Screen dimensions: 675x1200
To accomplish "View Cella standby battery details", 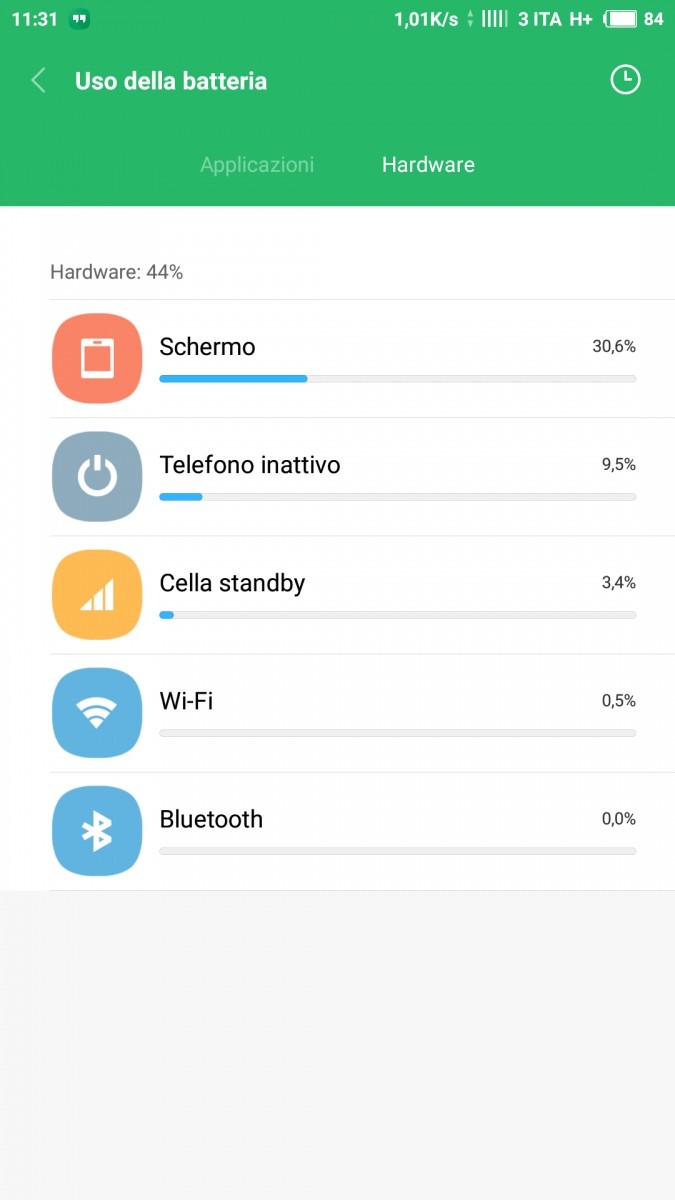I will pyautogui.click(x=360, y=595).
